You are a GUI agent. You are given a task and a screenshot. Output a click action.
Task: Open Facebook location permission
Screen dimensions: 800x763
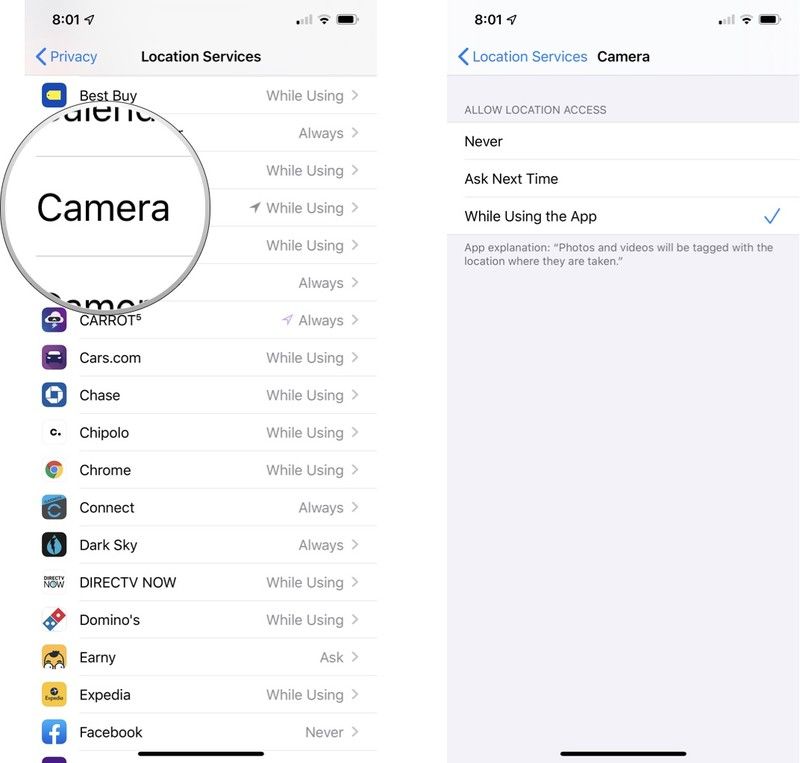pyautogui.click(x=200, y=732)
